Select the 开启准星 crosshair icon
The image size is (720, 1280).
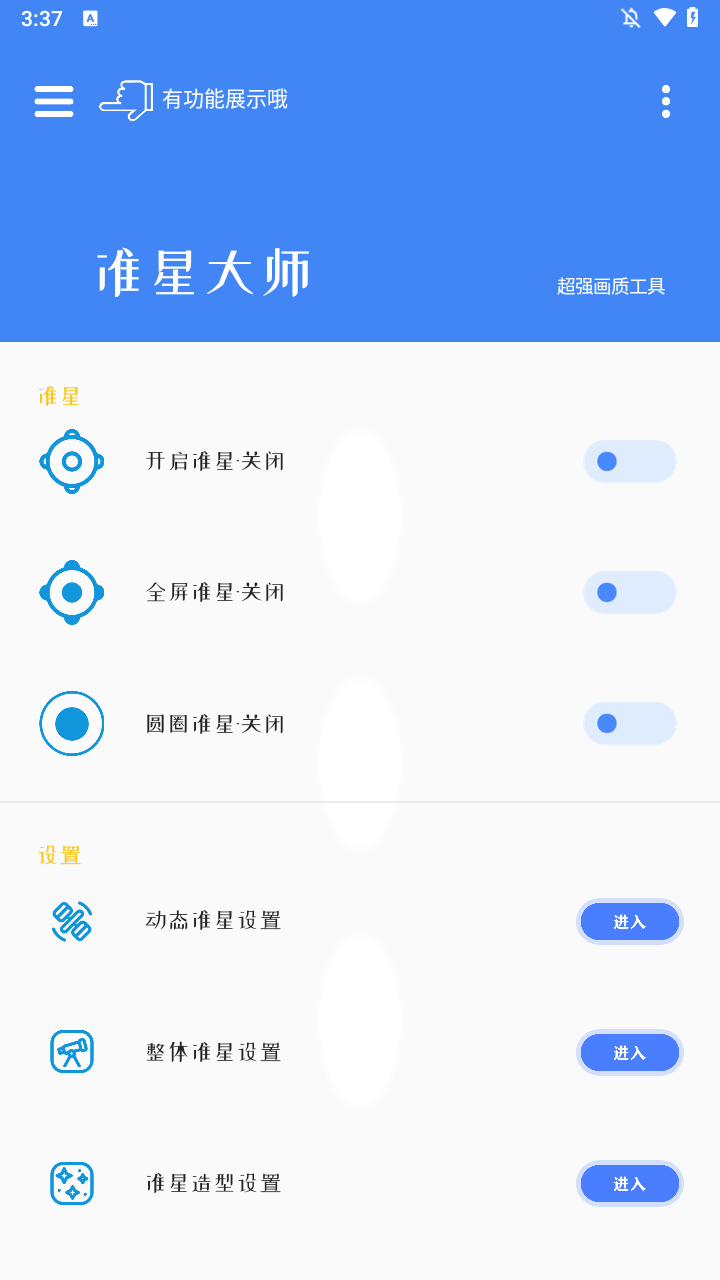point(71,461)
